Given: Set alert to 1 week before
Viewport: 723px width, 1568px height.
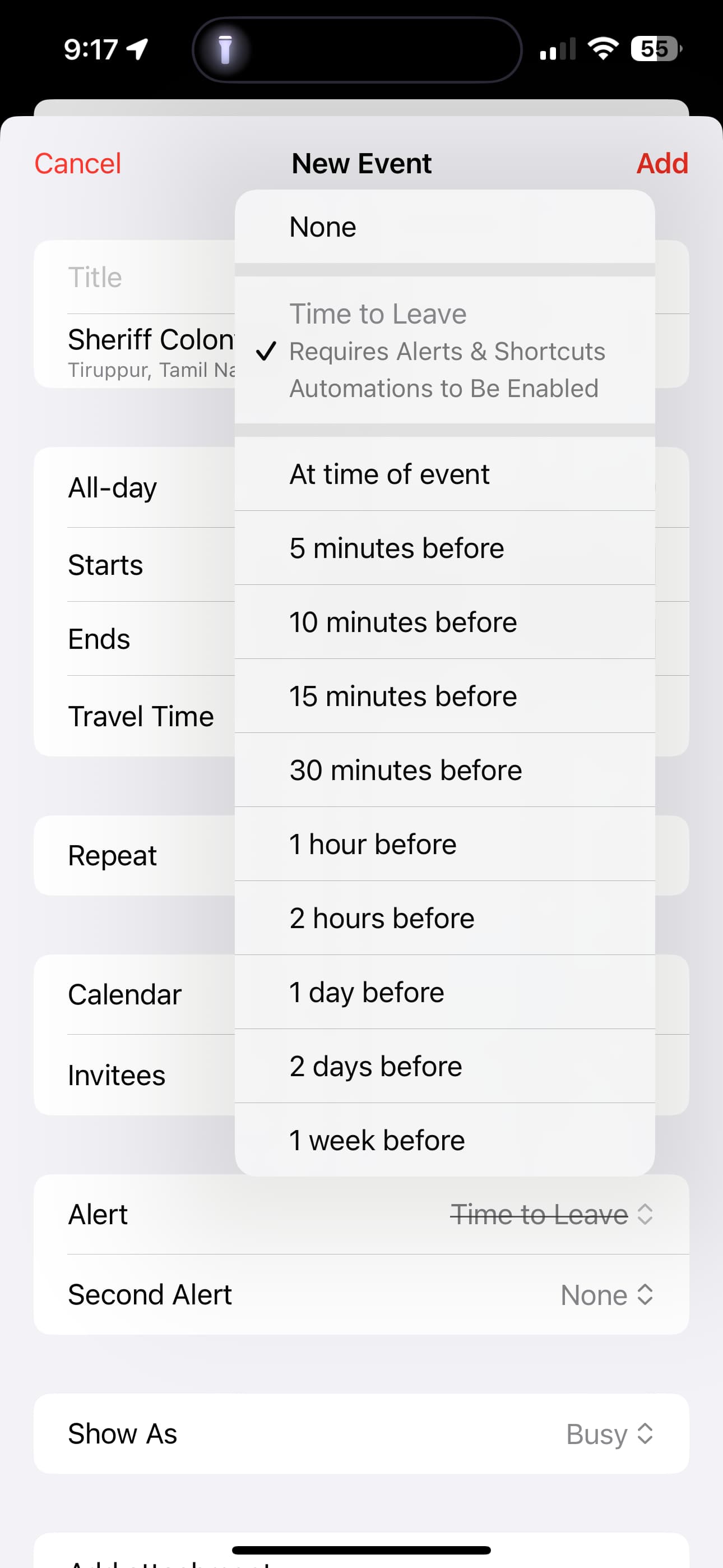Looking at the screenshot, I should 445,1140.
